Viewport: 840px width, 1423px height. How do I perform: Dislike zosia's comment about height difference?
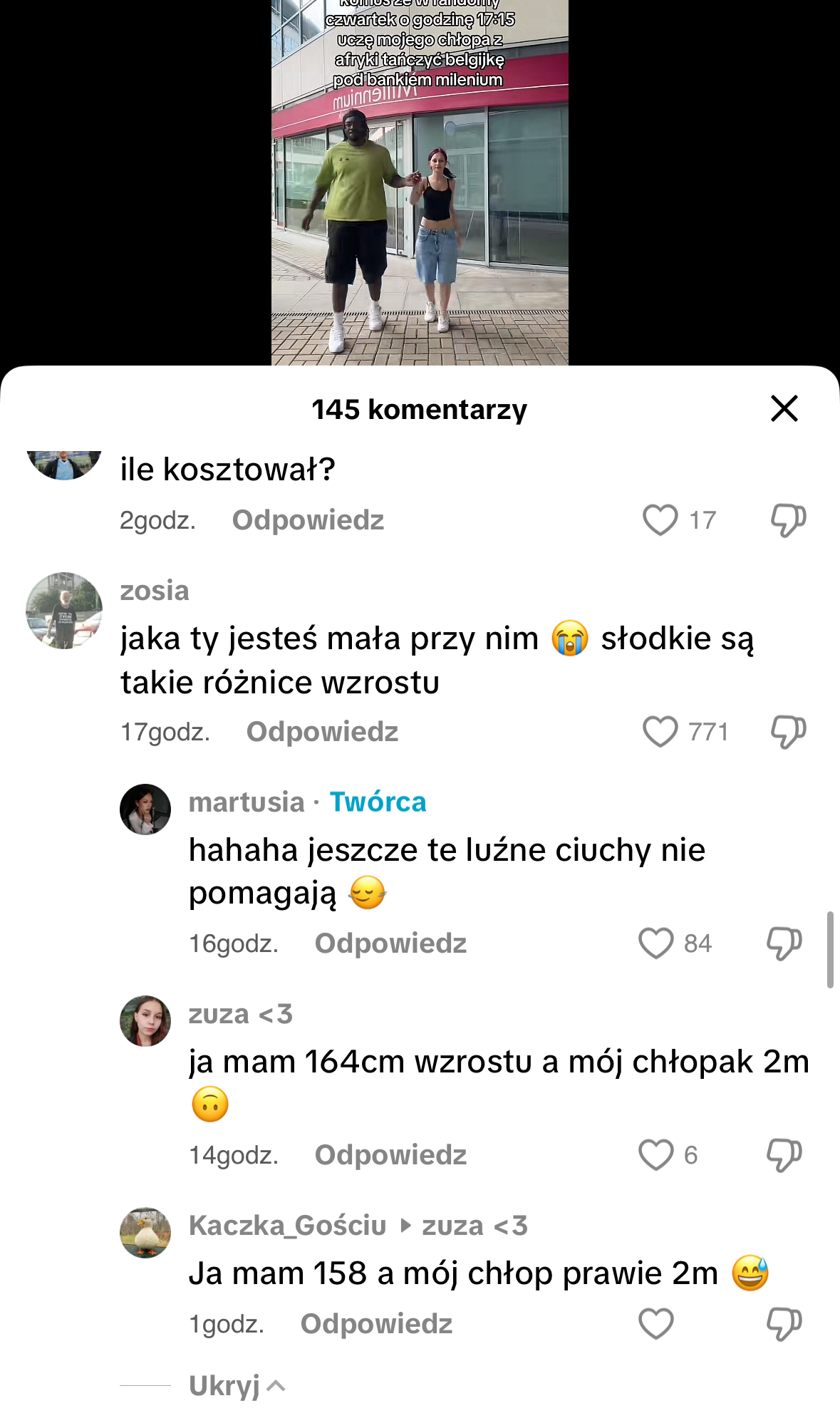click(788, 732)
